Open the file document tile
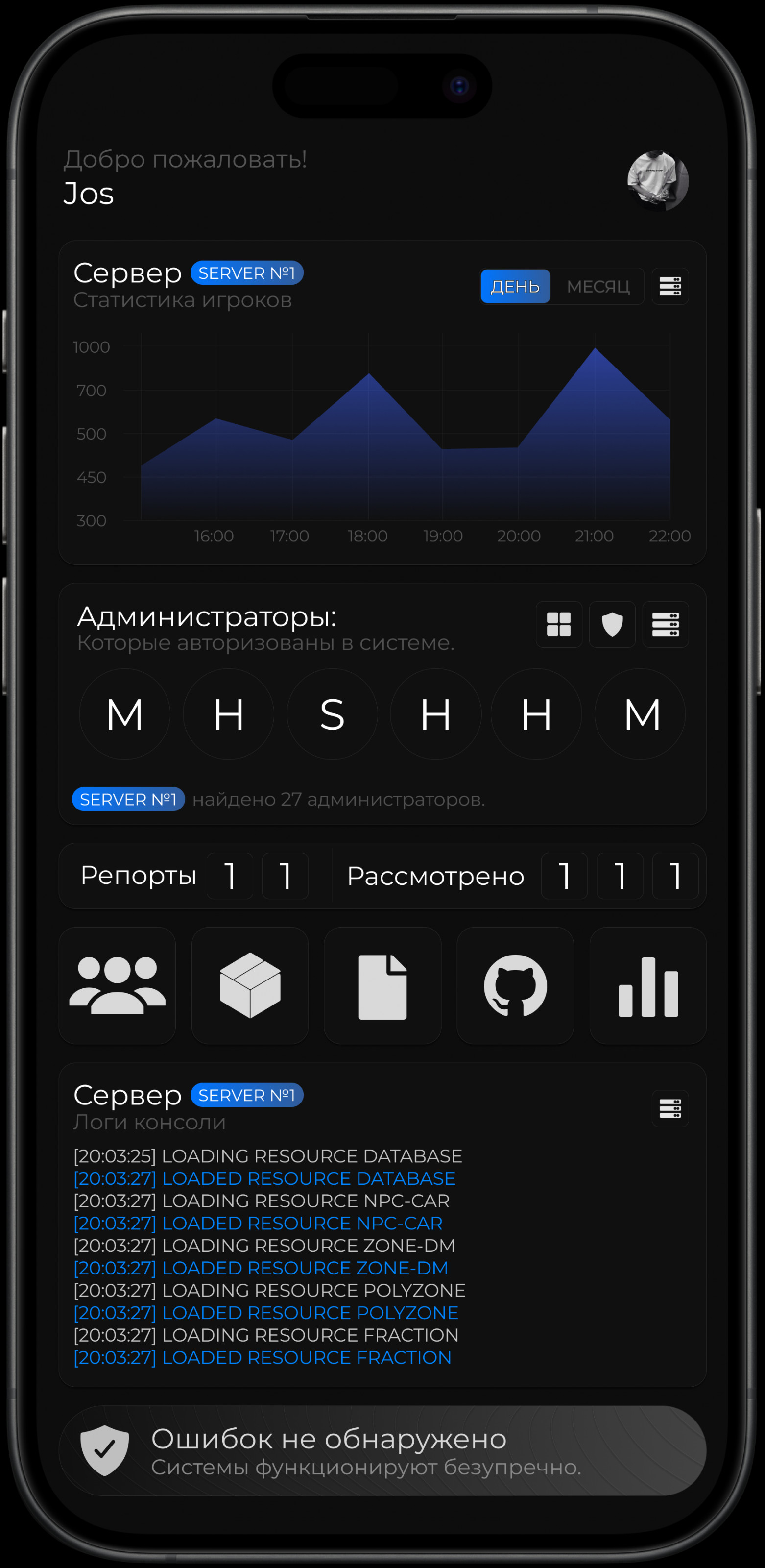The width and height of the screenshot is (765, 1568). click(383, 985)
